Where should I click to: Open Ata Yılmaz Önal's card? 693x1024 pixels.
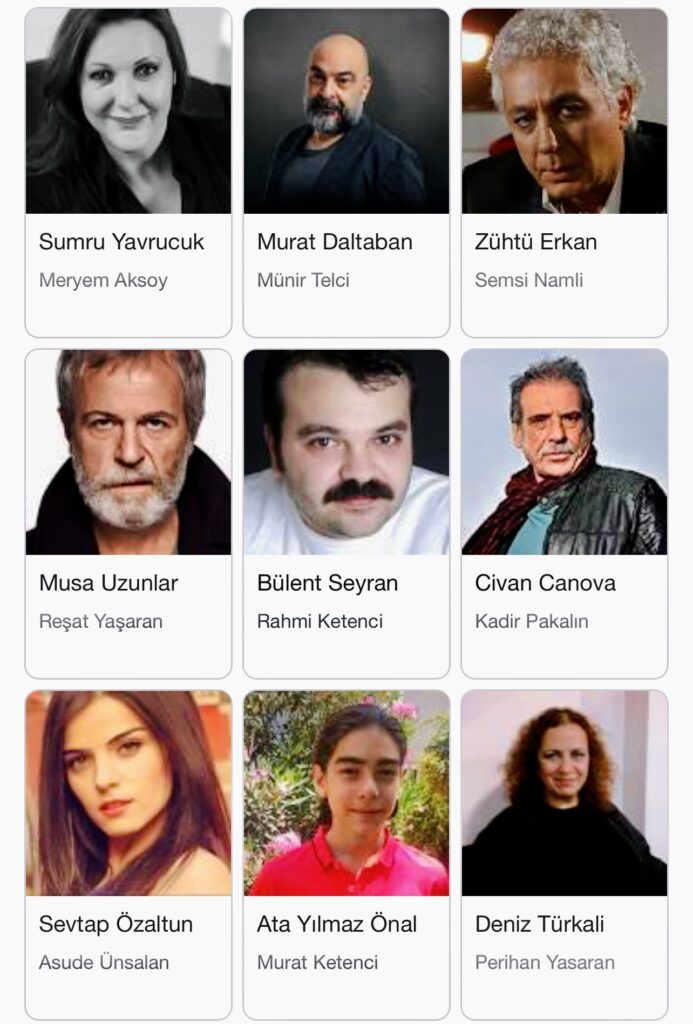coord(346,854)
